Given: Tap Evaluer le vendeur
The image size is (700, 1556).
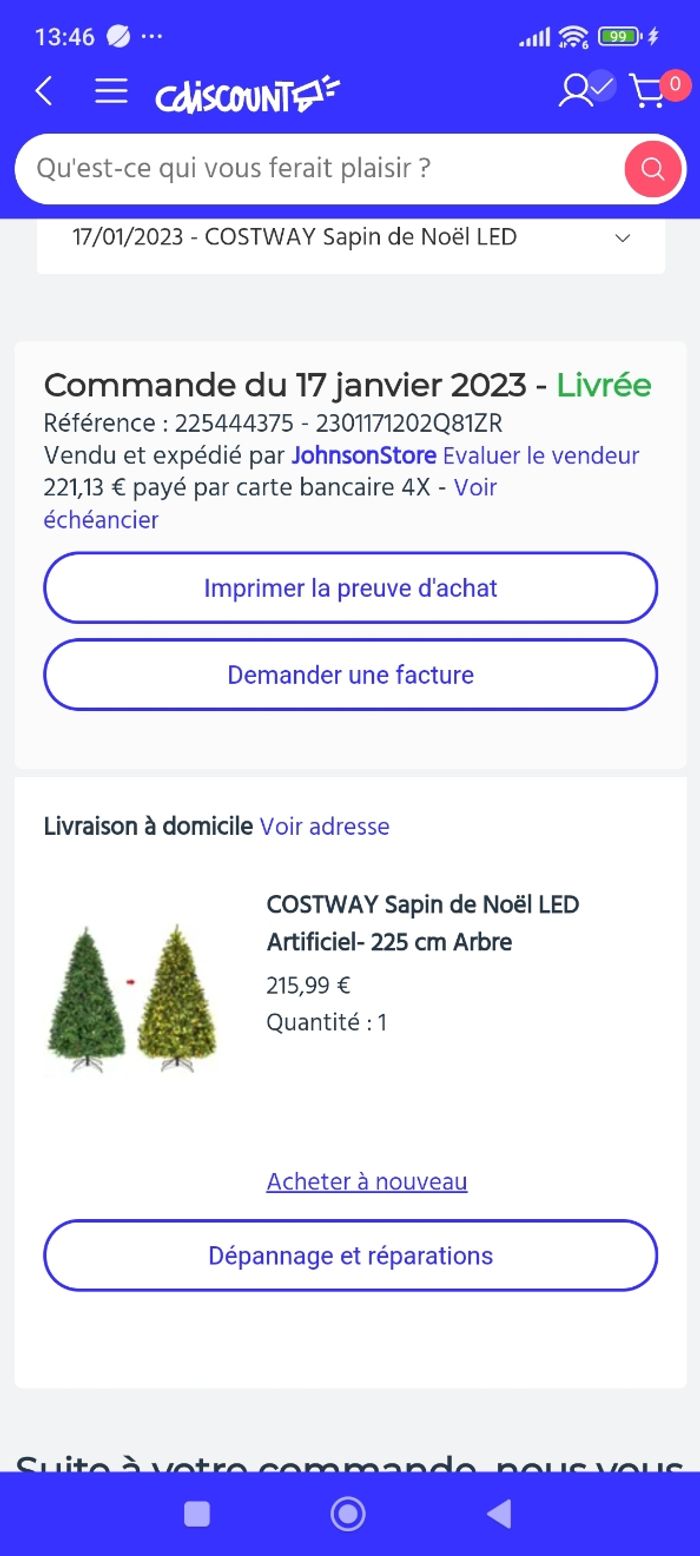Looking at the screenshot, I should [x=541, y=456].
